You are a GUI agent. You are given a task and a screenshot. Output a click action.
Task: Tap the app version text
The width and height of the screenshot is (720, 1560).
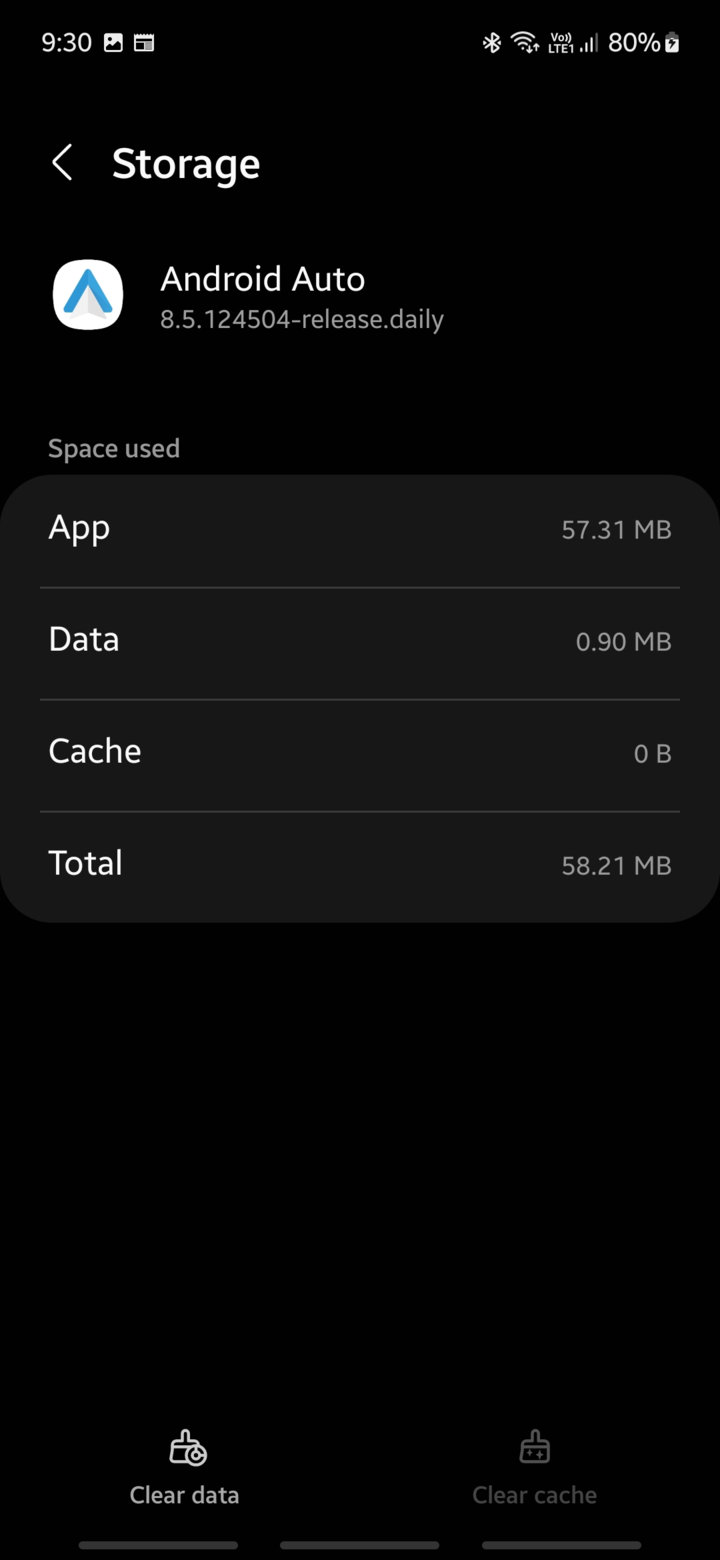(301, 319)
